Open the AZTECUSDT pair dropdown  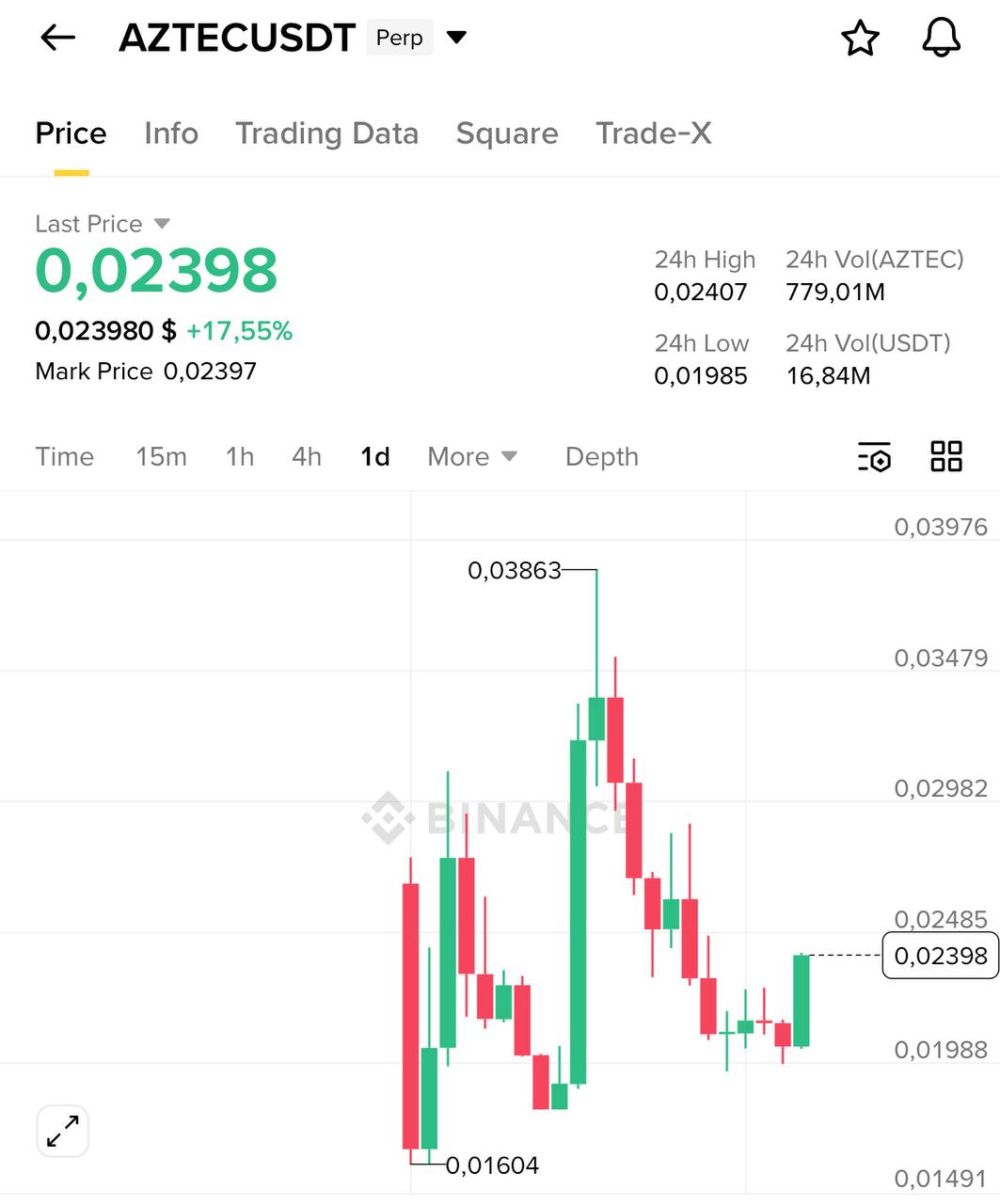456,38
